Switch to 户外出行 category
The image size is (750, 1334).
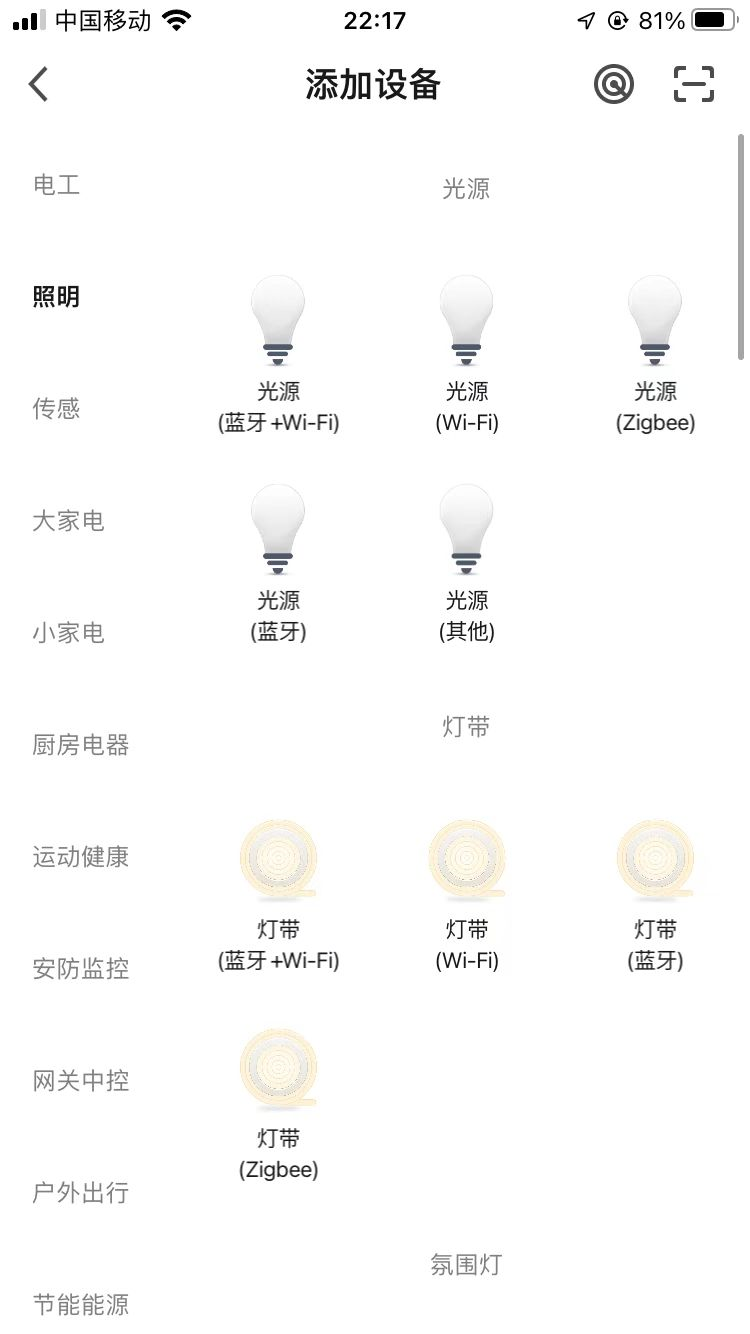coord(81,1193)
